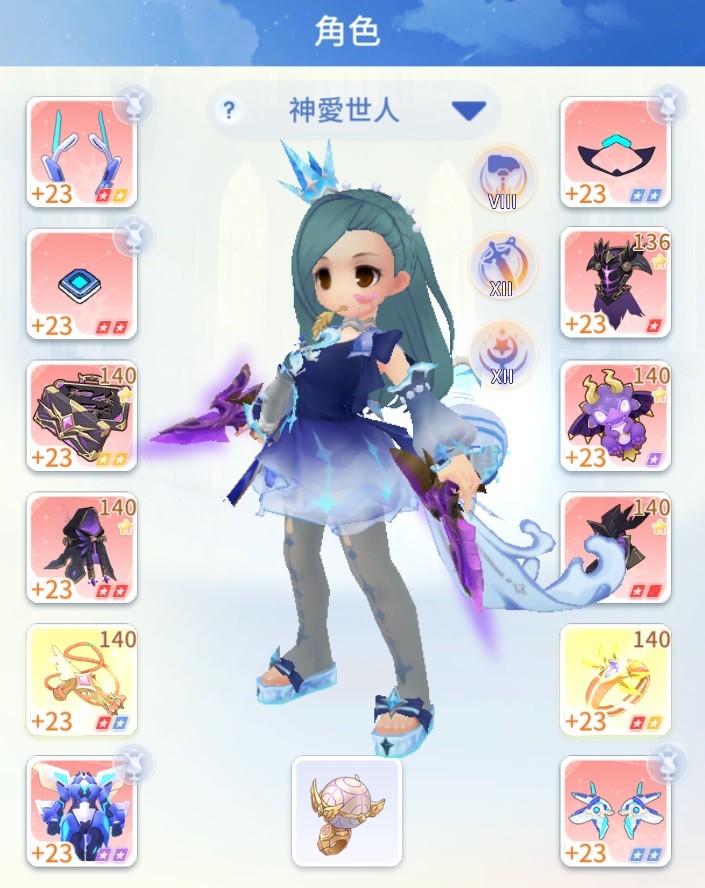This screenshot has height=888, width=705.
Task: Tap the question mark help icon
Action: tap(229, 110)
